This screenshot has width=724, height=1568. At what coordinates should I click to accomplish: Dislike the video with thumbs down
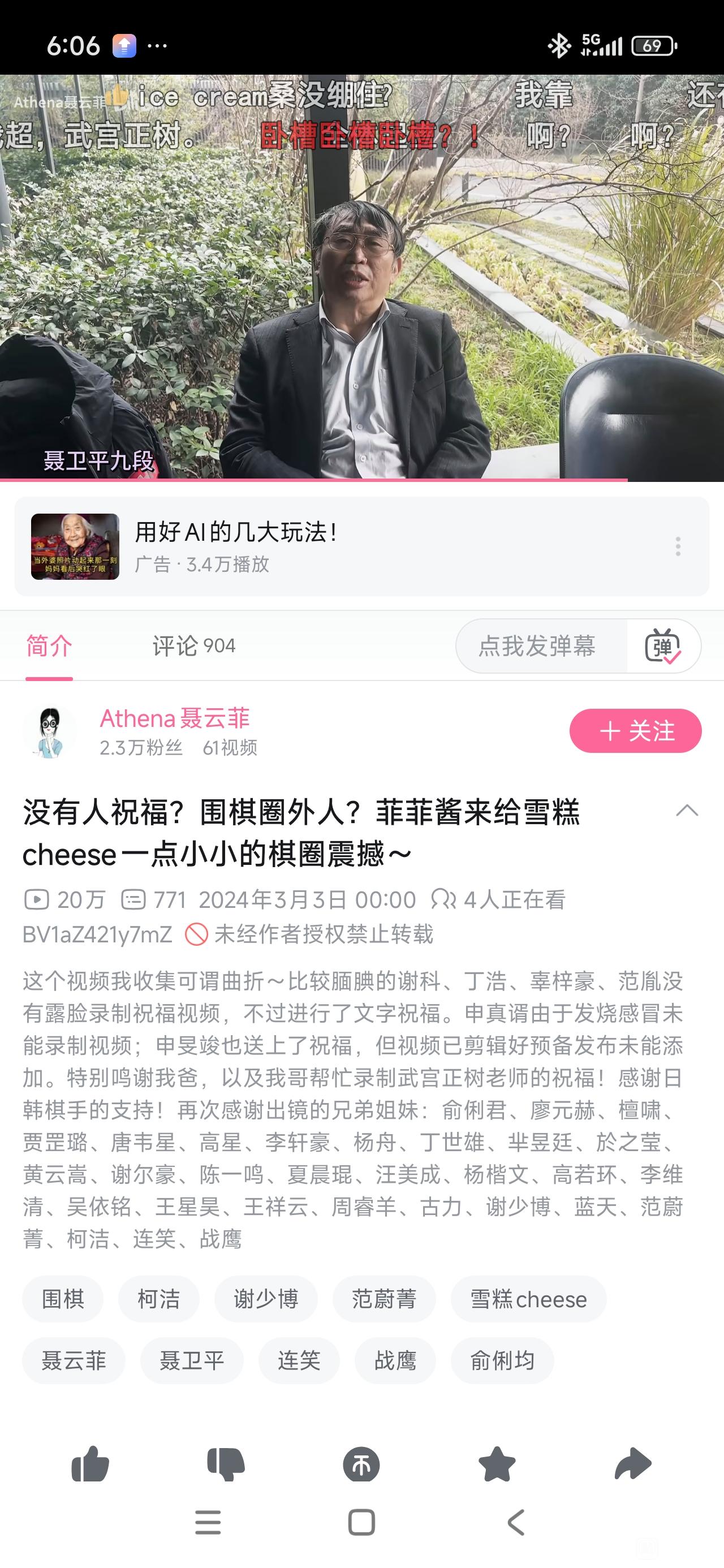tap(226, 1464)
